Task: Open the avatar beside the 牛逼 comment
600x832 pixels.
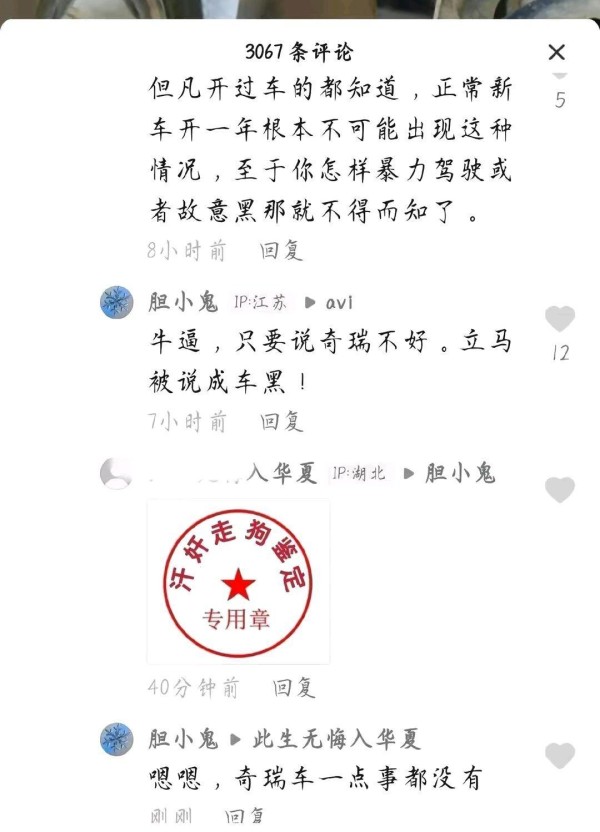Action: pos(117,302)
